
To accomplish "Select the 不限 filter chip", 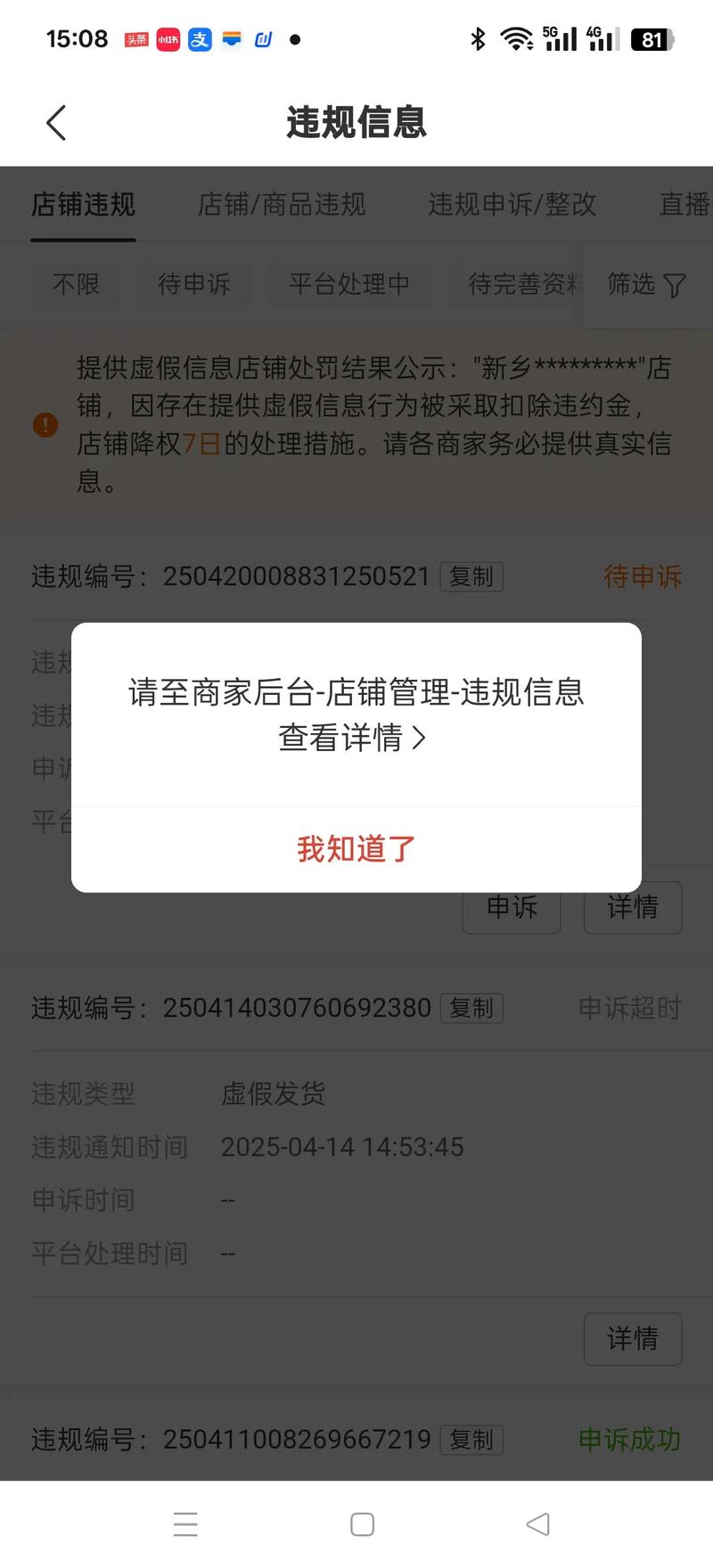I will 76,284.
